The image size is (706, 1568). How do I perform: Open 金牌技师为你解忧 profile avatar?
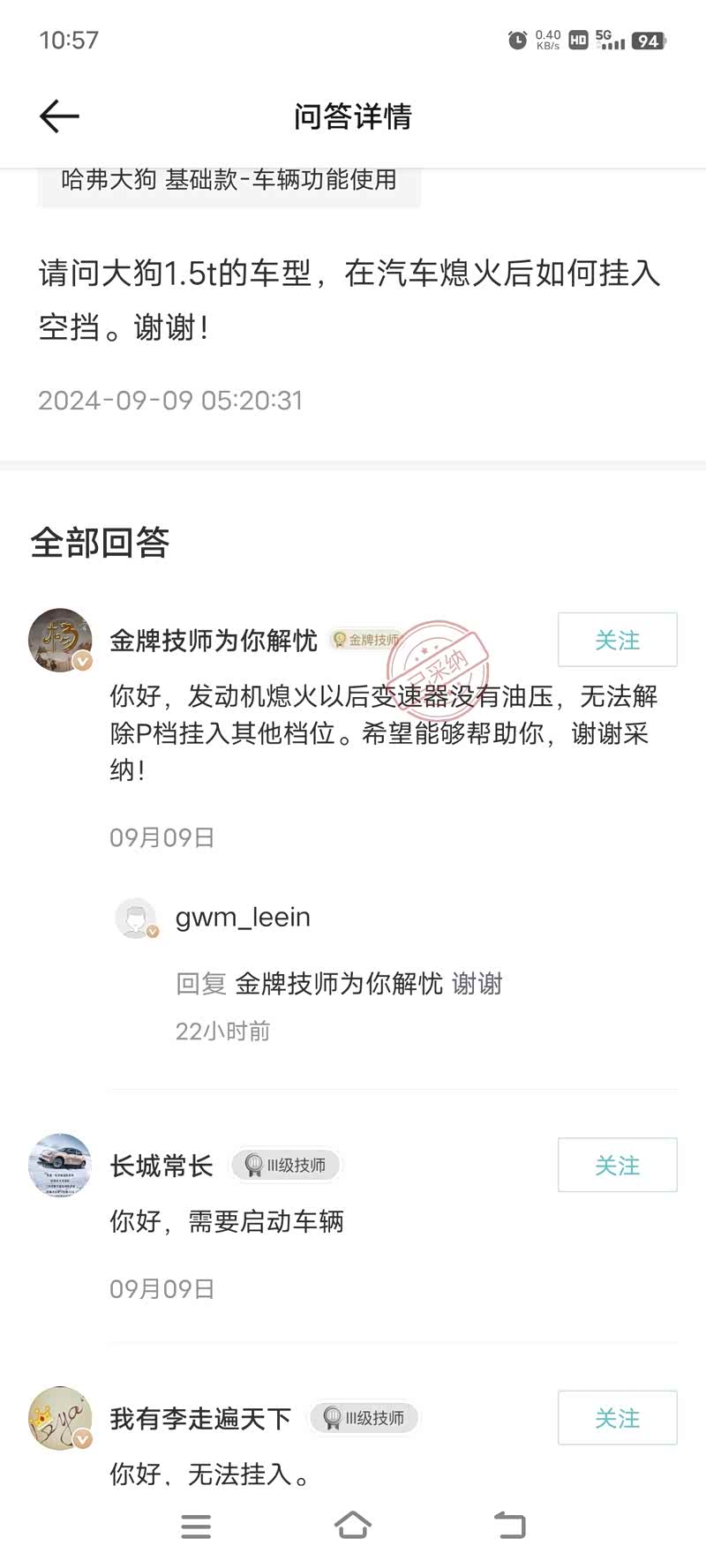(60, 640)
